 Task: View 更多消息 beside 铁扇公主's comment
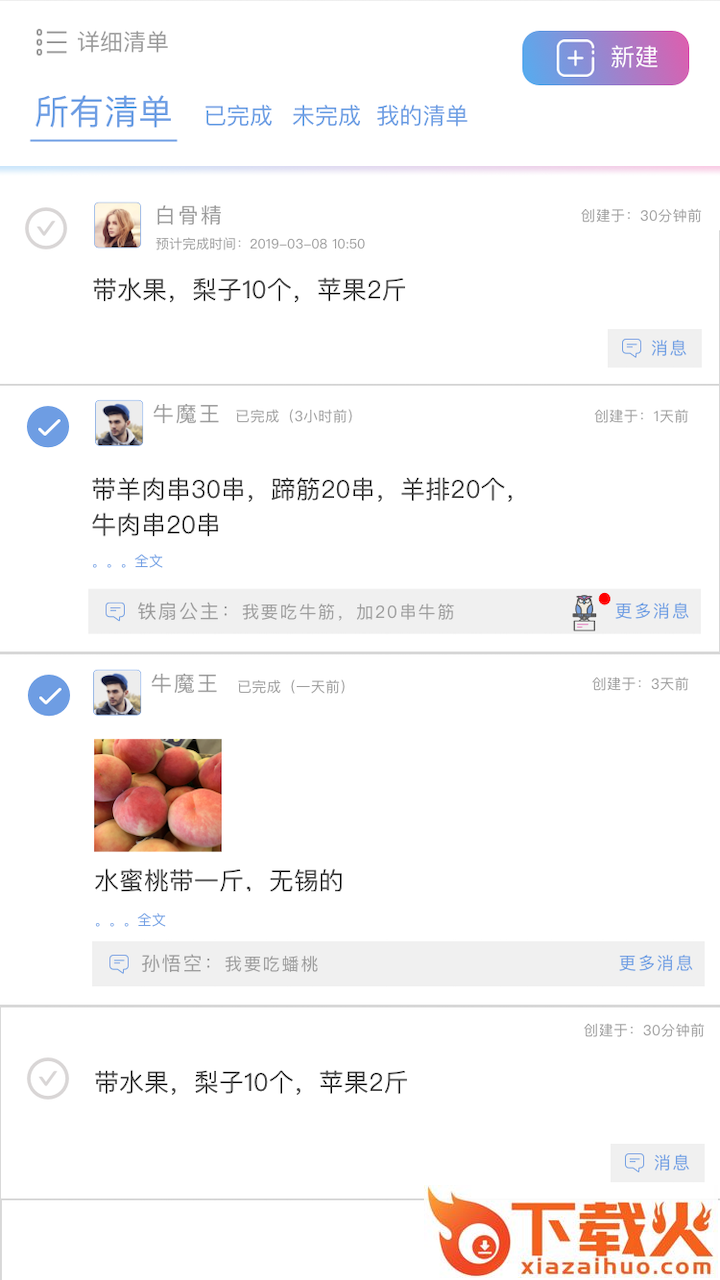pos(651,611)
